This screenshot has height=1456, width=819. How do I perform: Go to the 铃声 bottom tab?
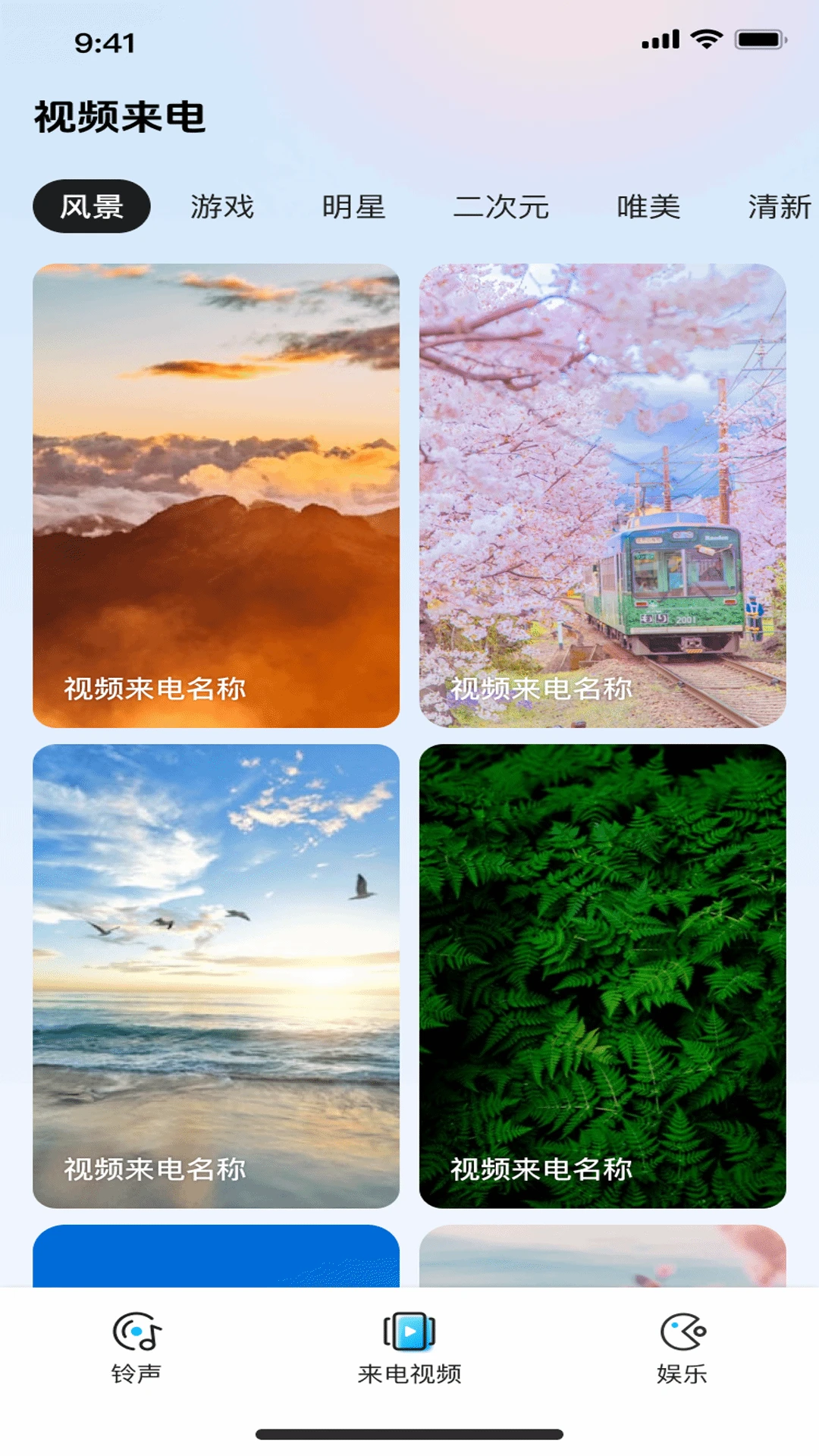tap(136, 1348)
